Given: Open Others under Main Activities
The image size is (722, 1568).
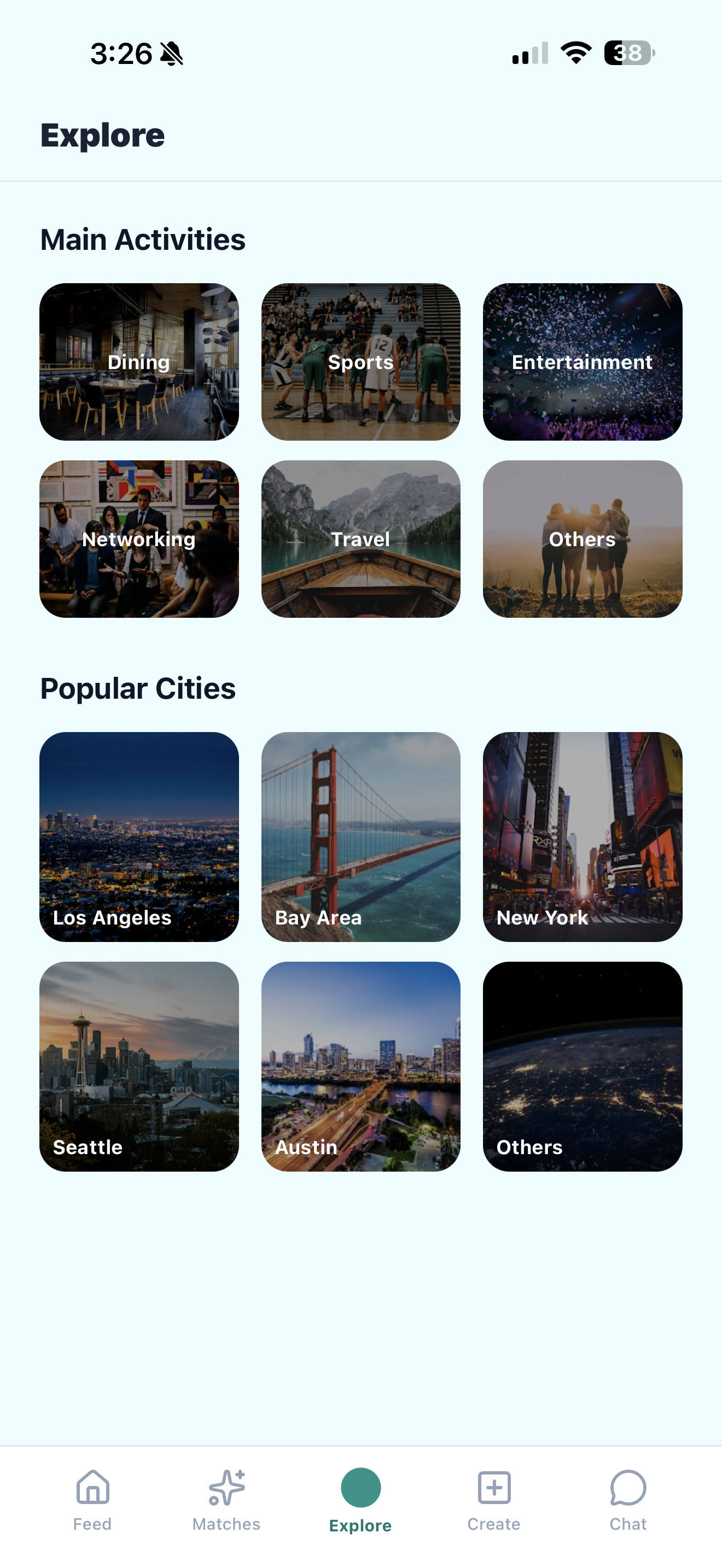Looking at the screenshot, I should [x=582, y=539].
